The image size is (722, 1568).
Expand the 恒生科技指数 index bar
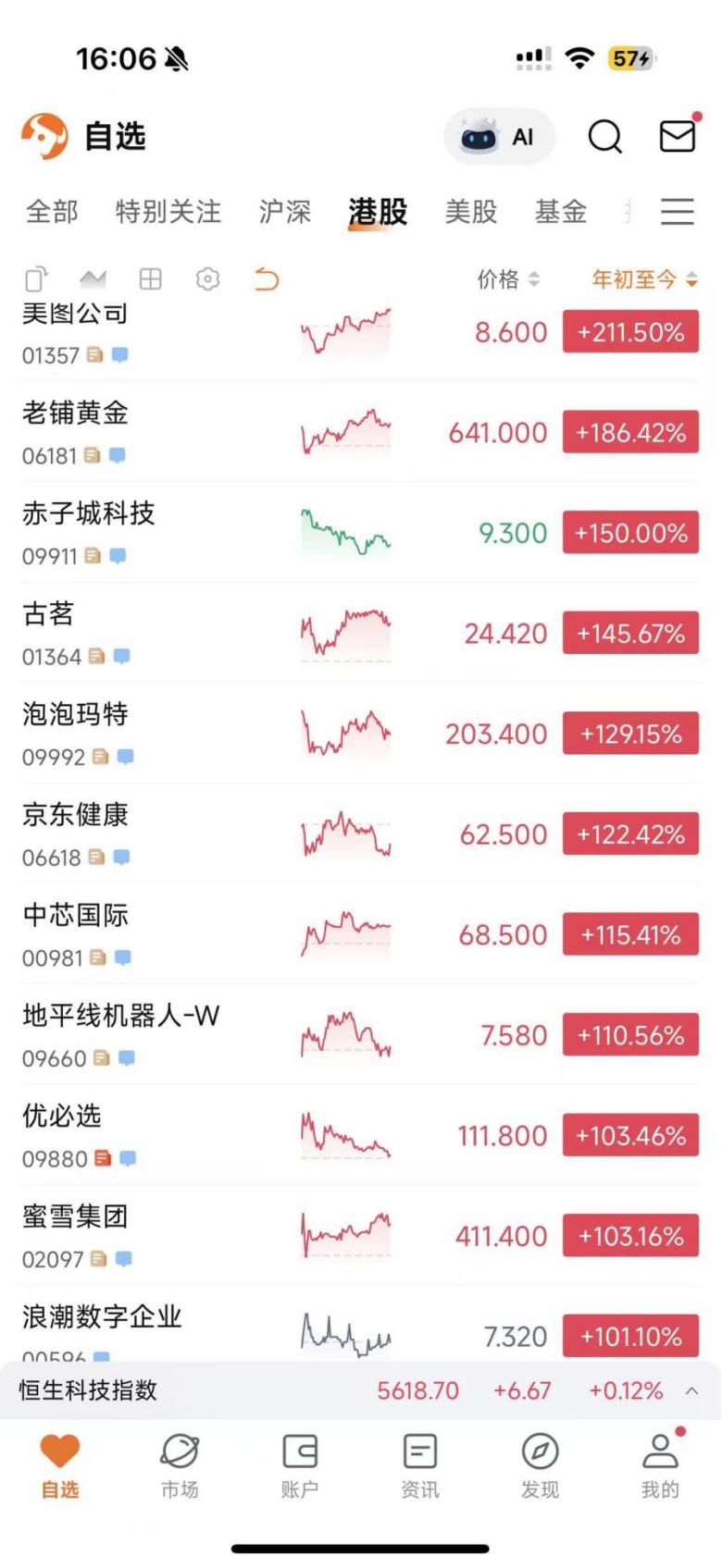pos(691,1390)
